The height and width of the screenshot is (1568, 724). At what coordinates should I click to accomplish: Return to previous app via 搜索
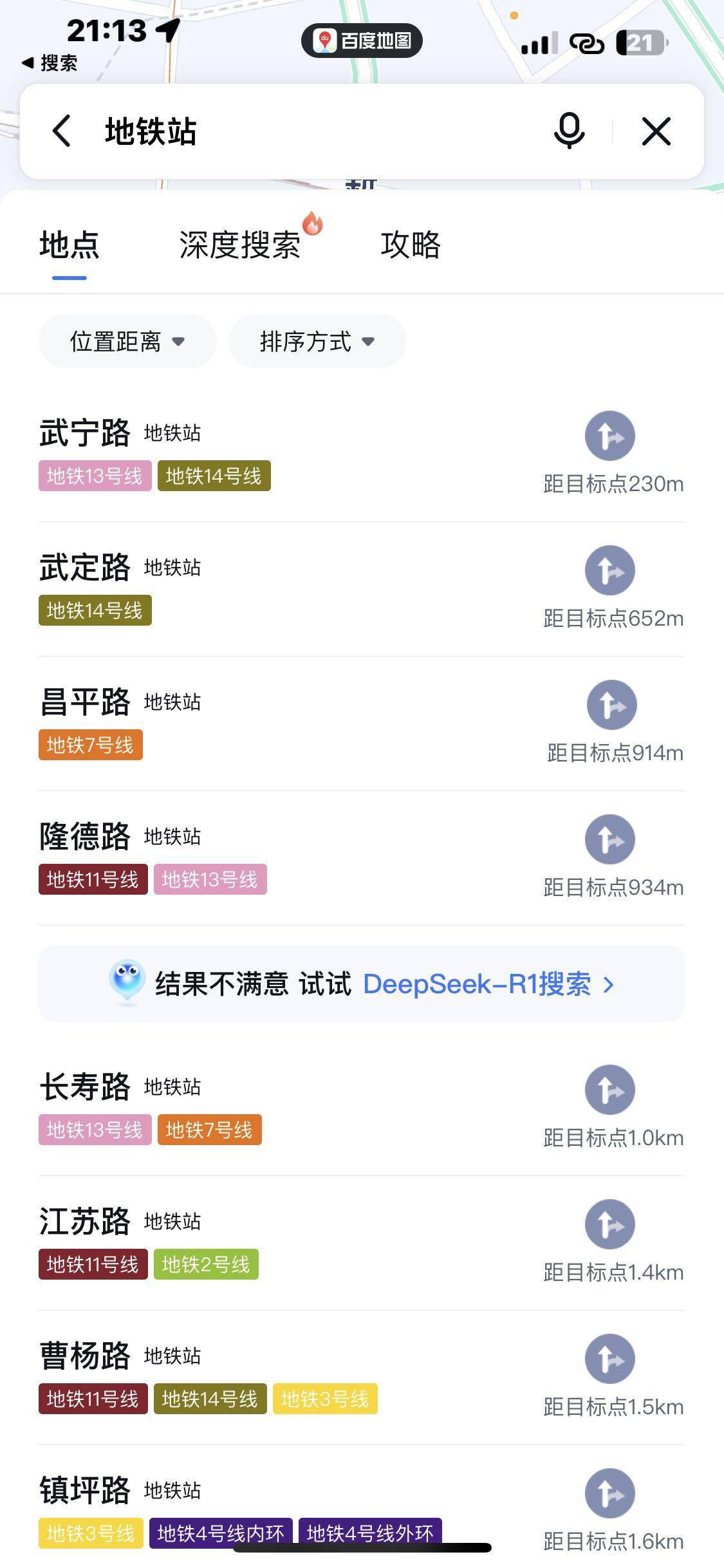(x=50, y=63)
